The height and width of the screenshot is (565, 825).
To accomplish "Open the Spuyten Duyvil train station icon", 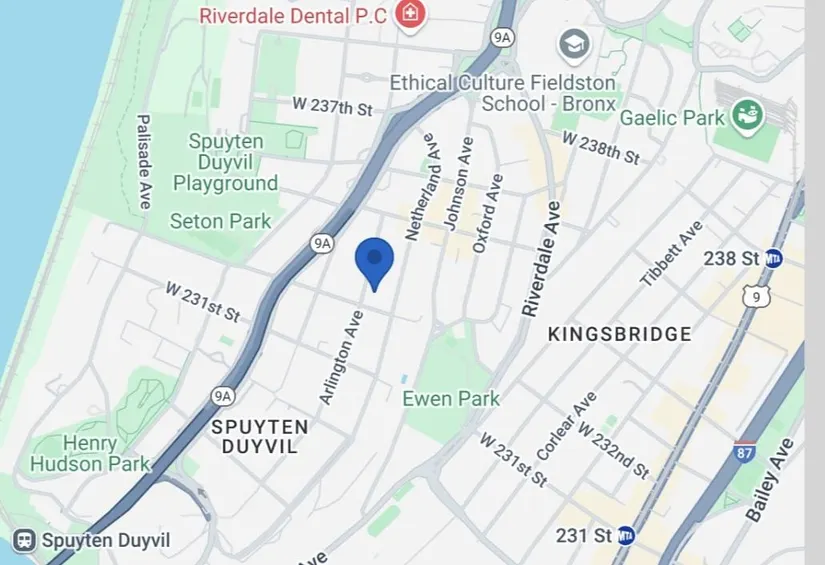I will click(25, 541).
